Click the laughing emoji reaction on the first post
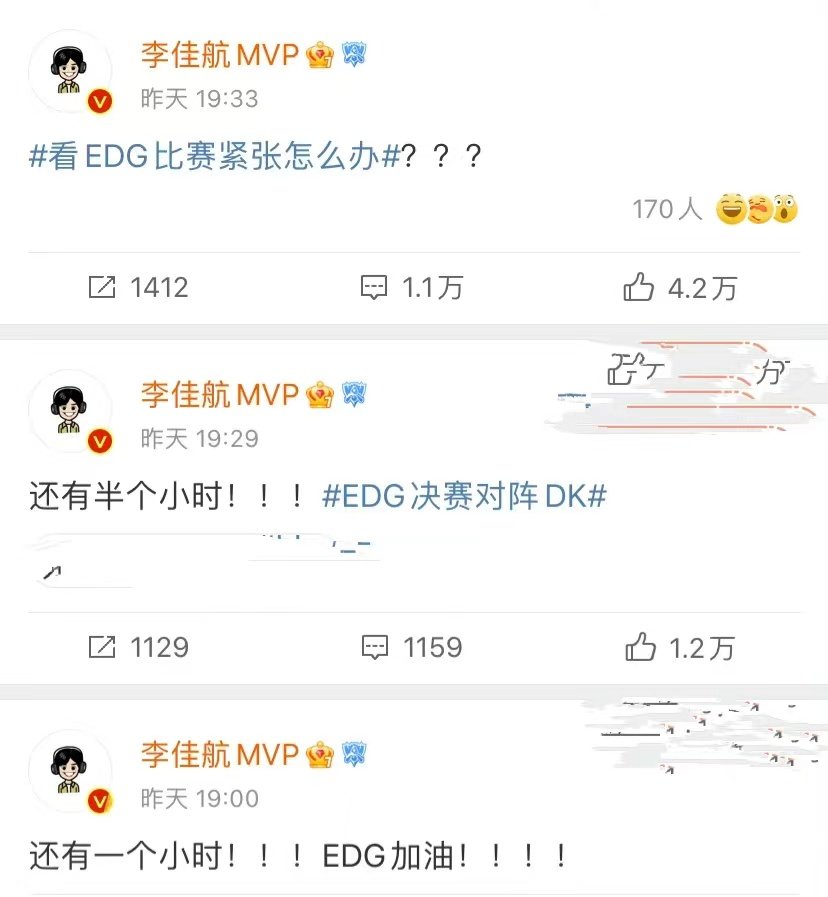This screenshot has height=897, width=828. pyautogui.click(x=732, y=209)
